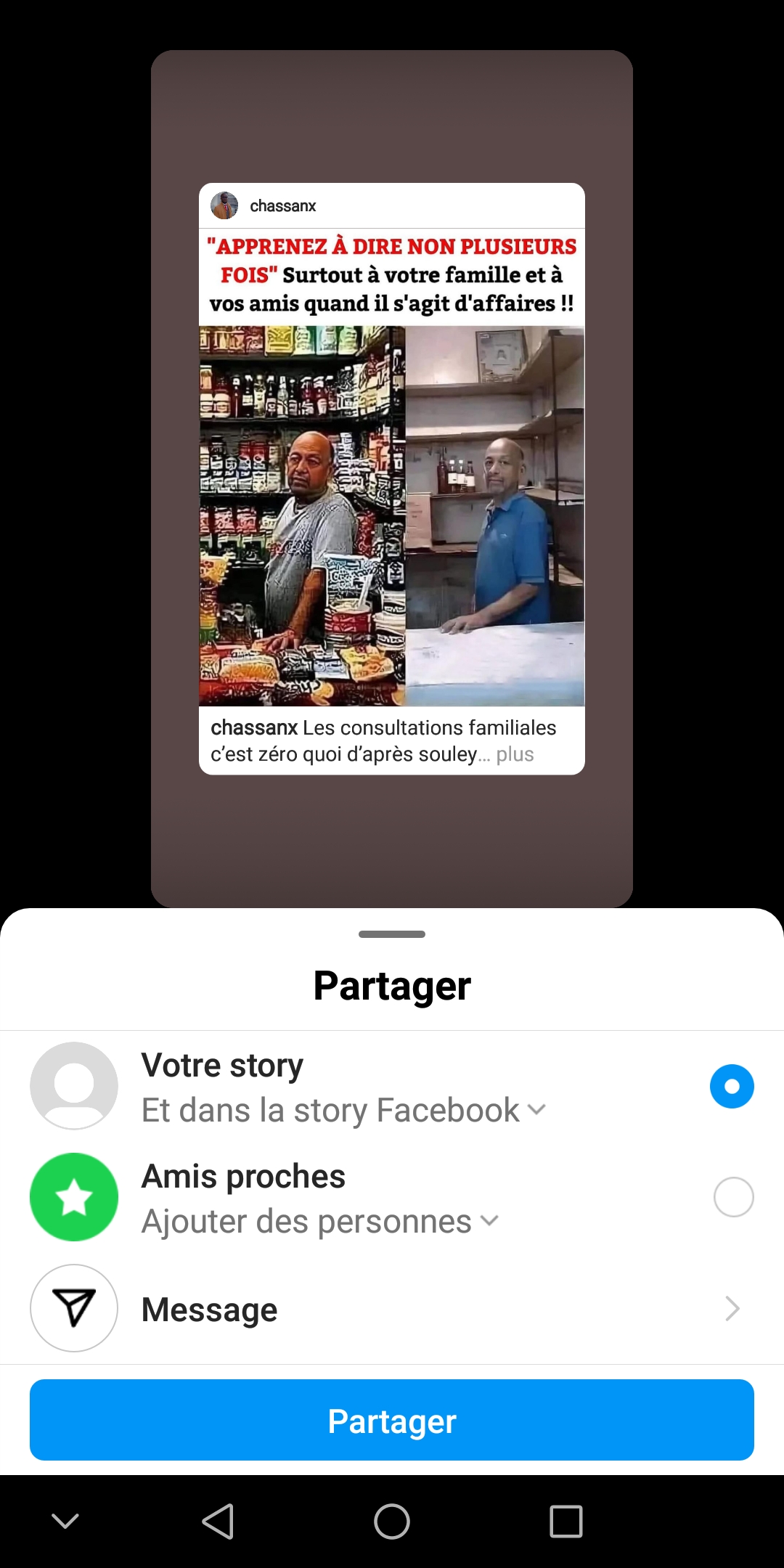
Task: Select the Votre story radio button
Action: 732,1086
